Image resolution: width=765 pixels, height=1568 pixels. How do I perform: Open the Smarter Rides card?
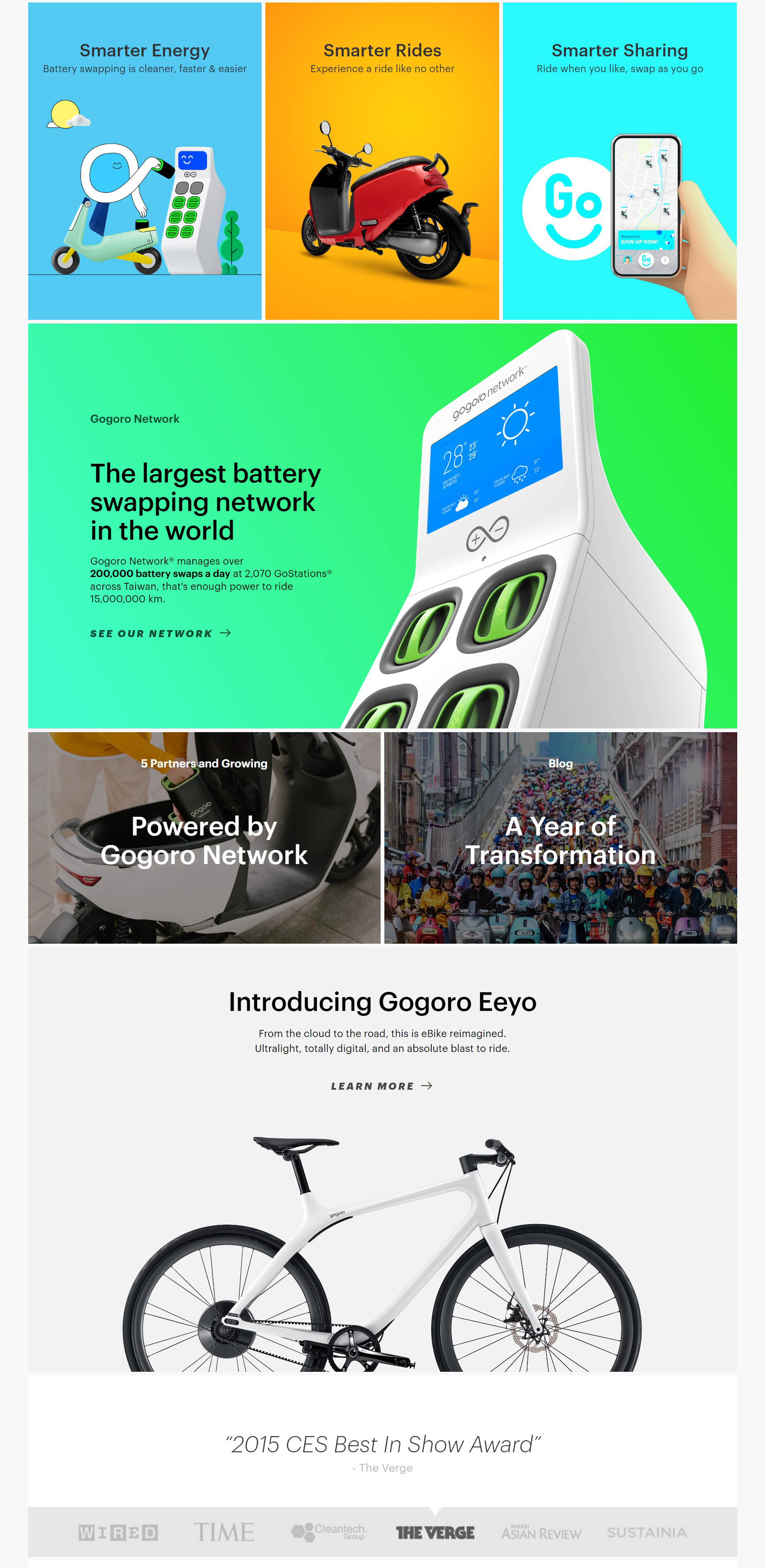point(382,161)
